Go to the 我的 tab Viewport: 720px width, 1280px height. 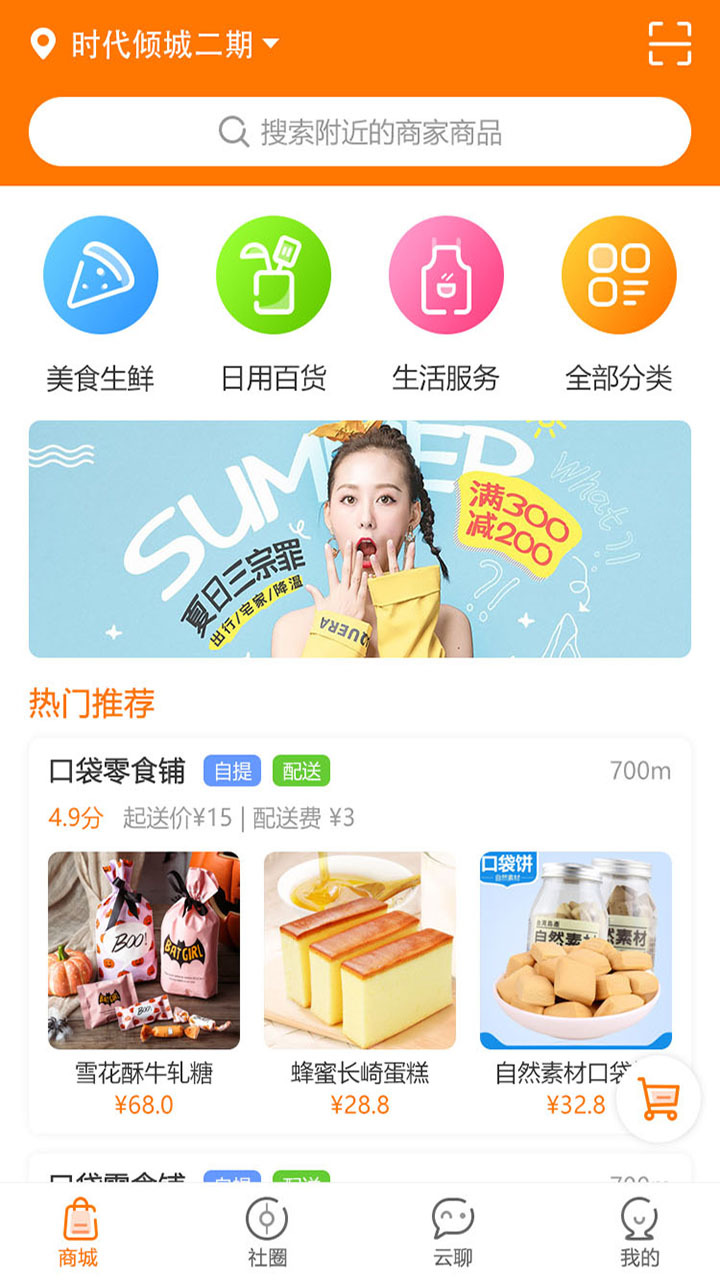640,1232
